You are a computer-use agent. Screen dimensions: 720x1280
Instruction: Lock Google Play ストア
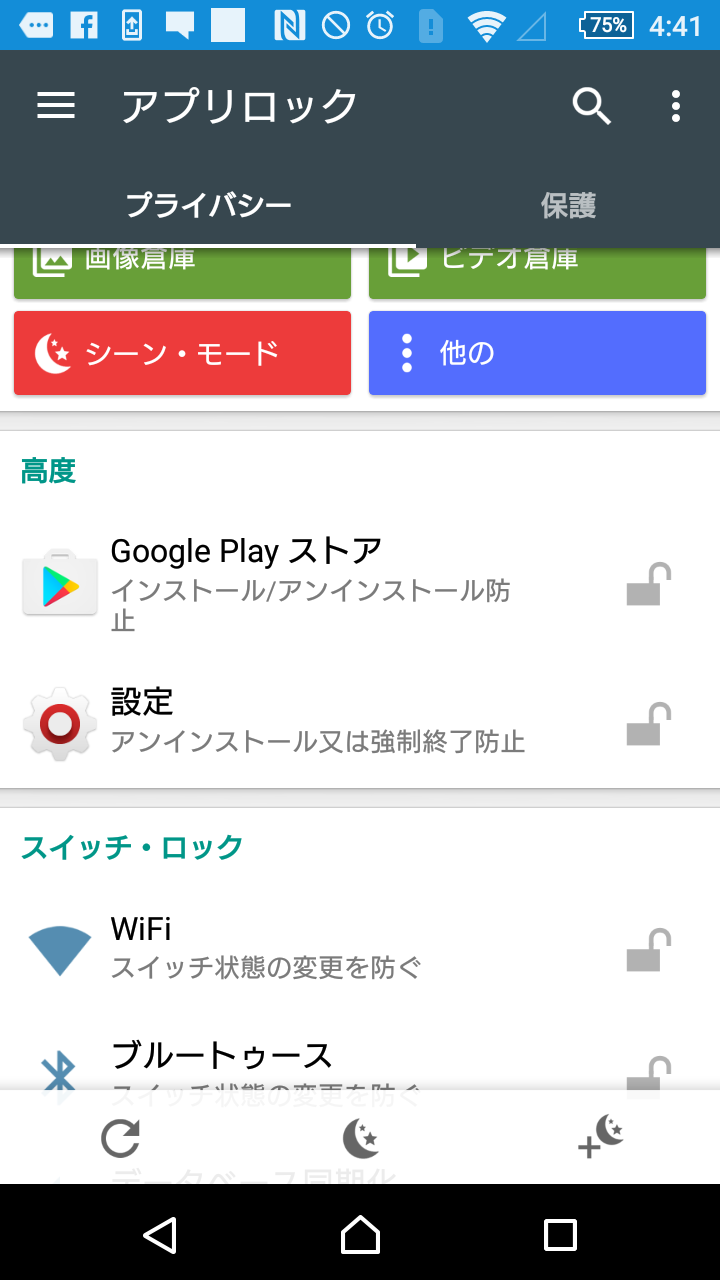[648, 584]
